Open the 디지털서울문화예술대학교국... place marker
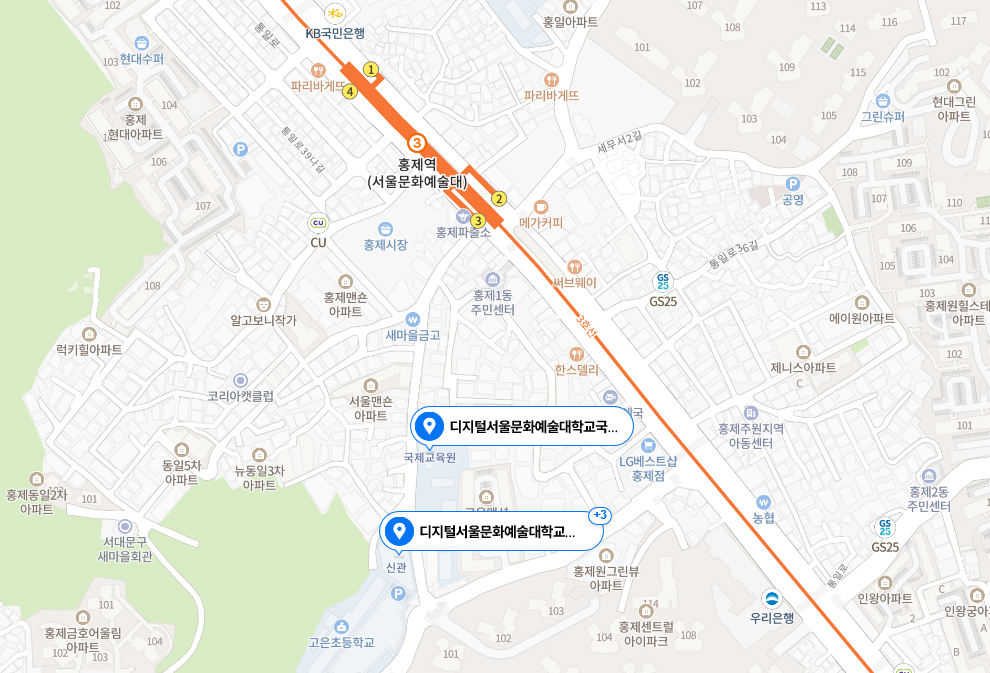This screenshot has height=673, width=990. click(x=522, y=427)
